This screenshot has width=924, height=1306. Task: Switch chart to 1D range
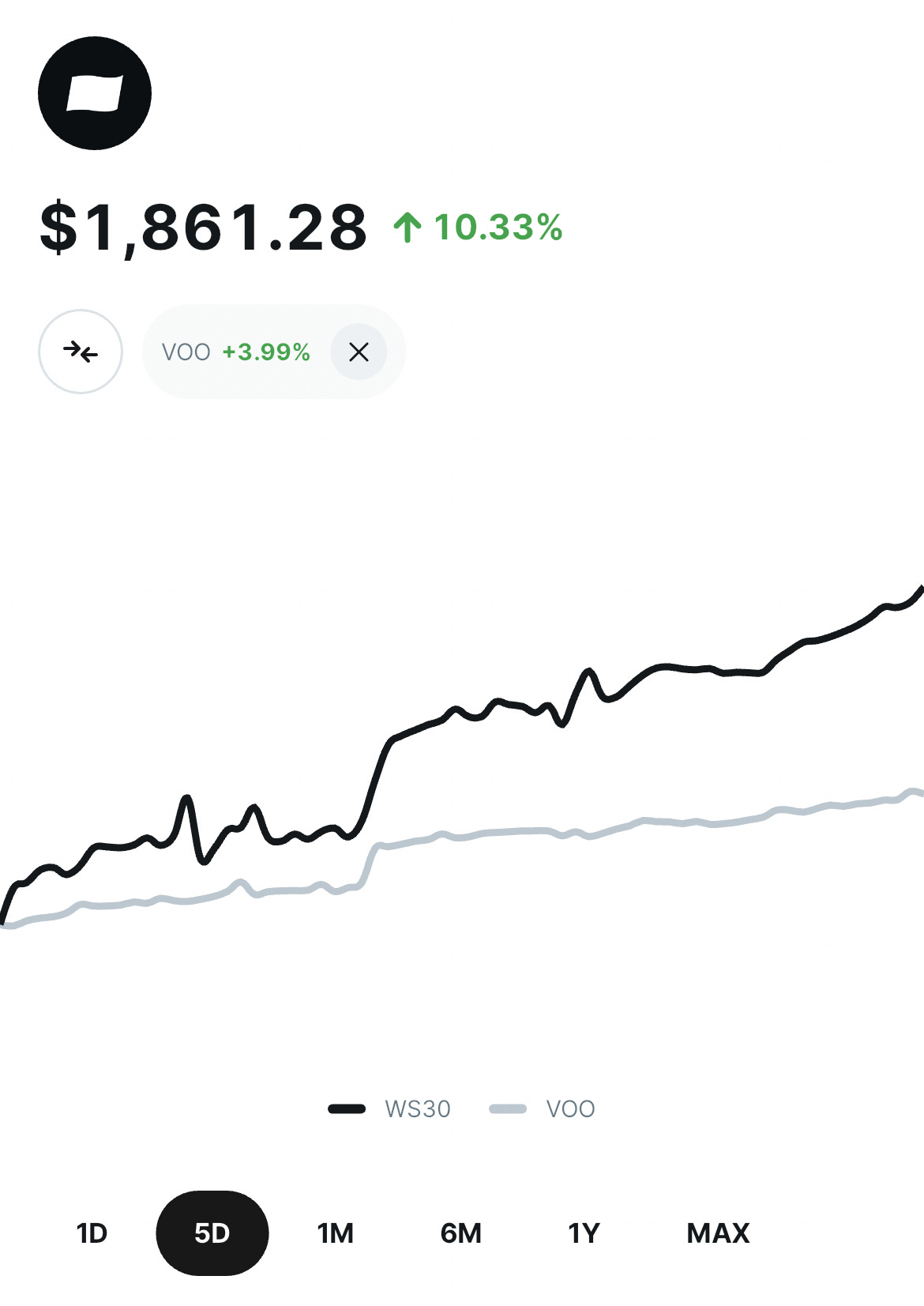click(92, 1233)
